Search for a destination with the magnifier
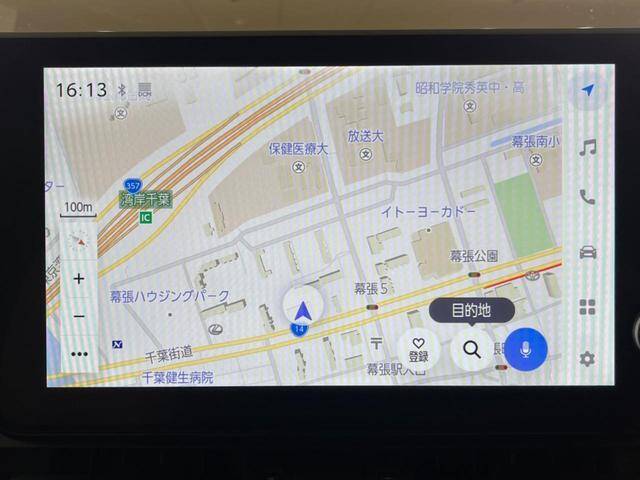This screenshot has height=480, width=640. point(471,348)
